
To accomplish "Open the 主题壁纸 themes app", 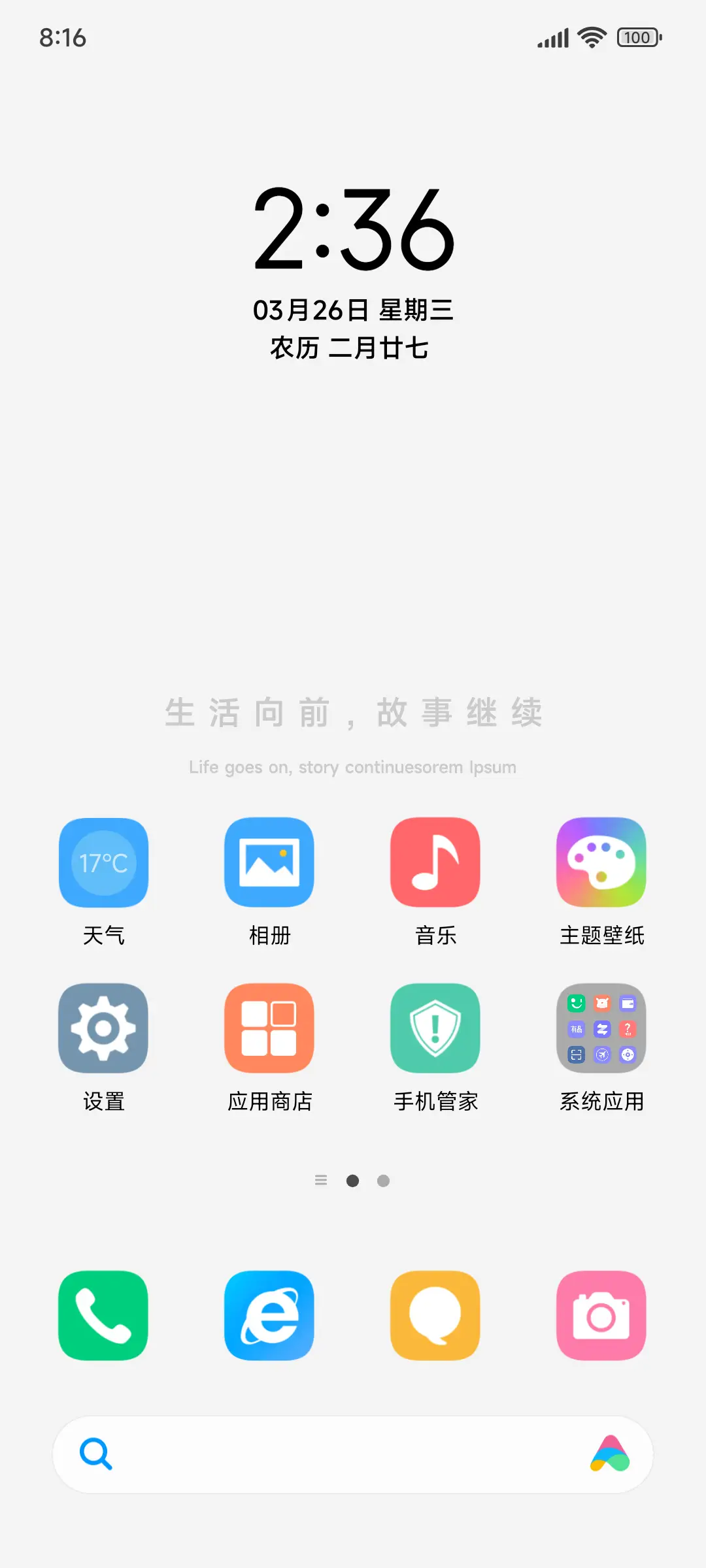I will click(601, 862).
